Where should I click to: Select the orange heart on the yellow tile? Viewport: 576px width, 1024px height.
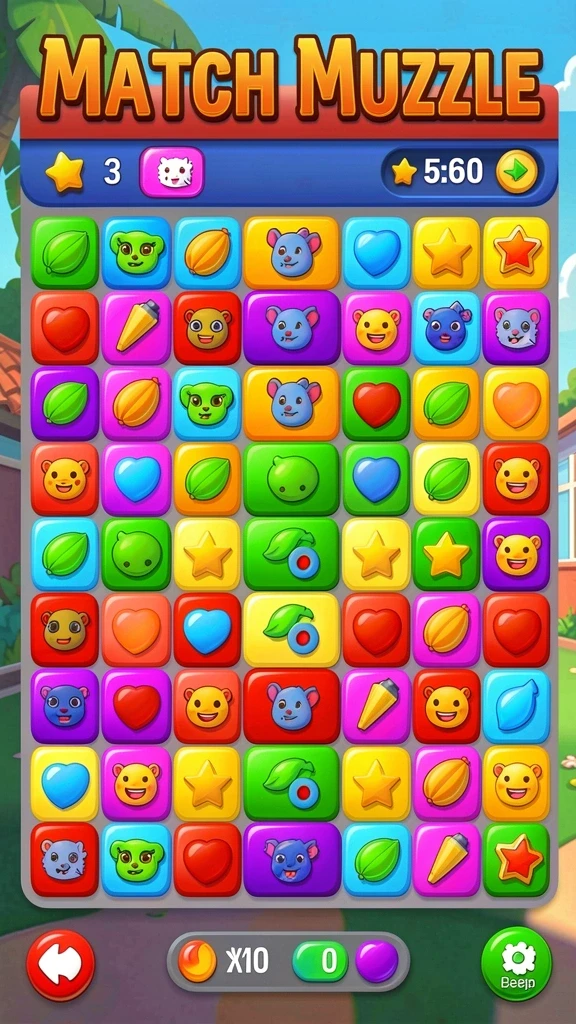517,403
